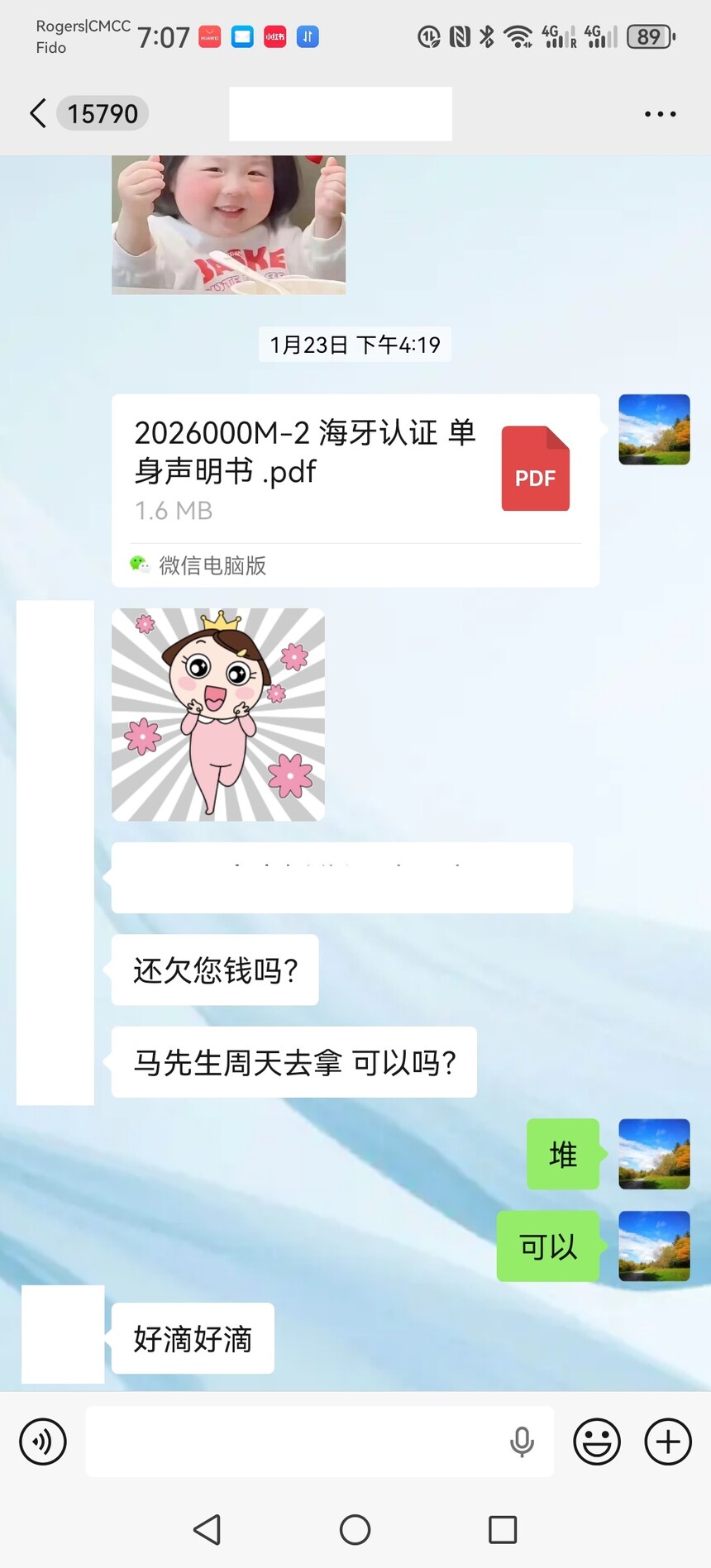Open the emoji sticker panel
This screenshot has width=711, height=1568.
tap(596, 1442)
